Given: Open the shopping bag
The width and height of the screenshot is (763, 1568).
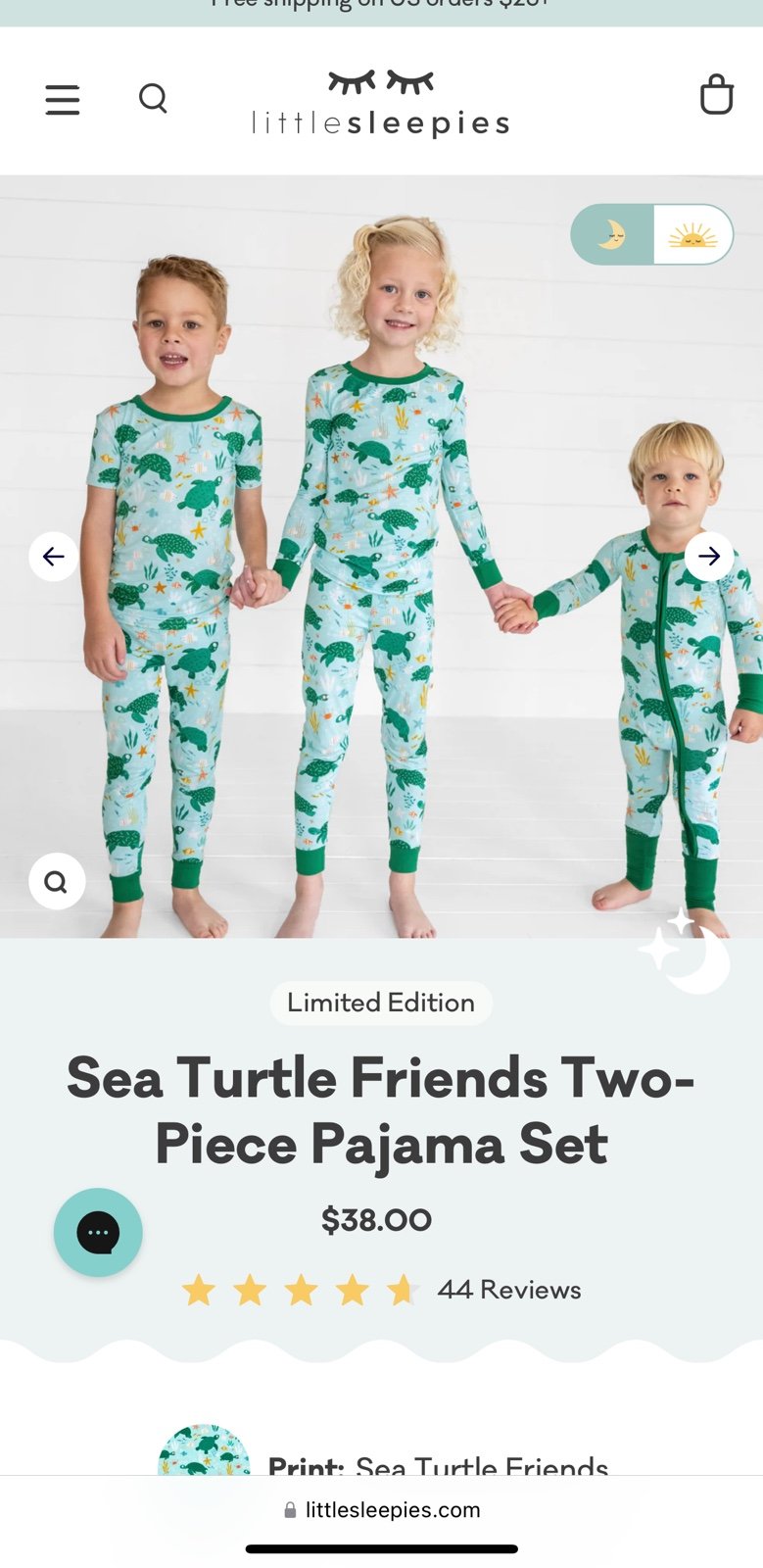Looking at the screenshot, I should (716, 95).
